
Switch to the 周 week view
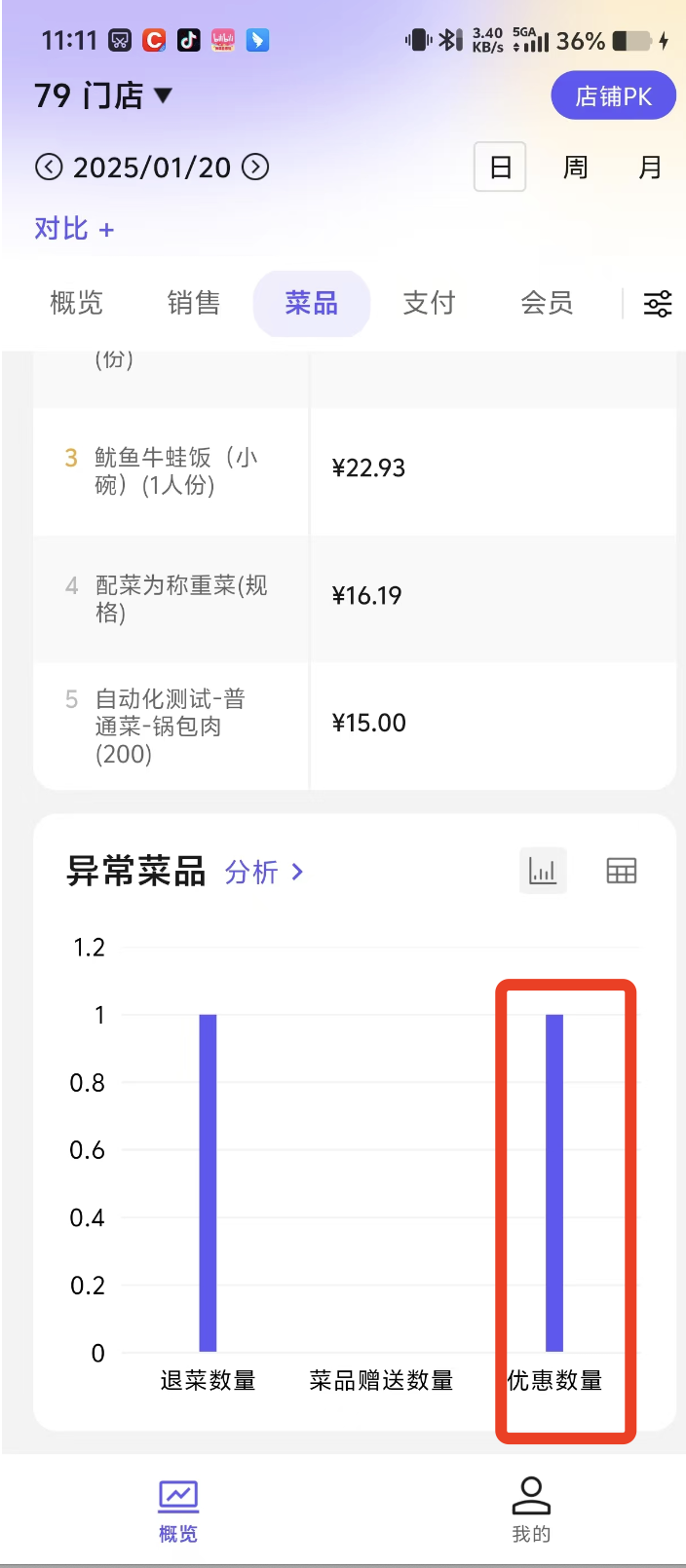pyautogui.click(x=575, y=168)
